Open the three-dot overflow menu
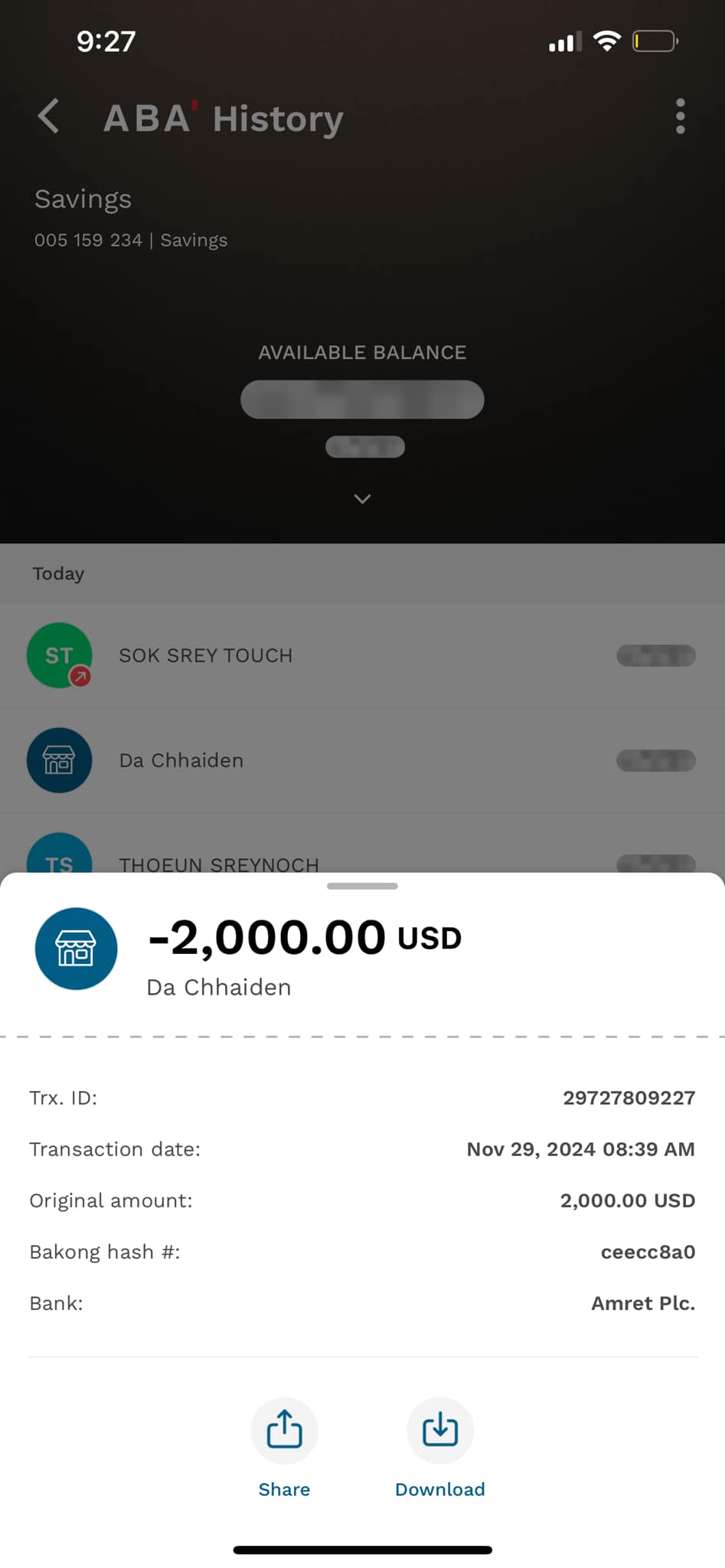 coord(680,116)
